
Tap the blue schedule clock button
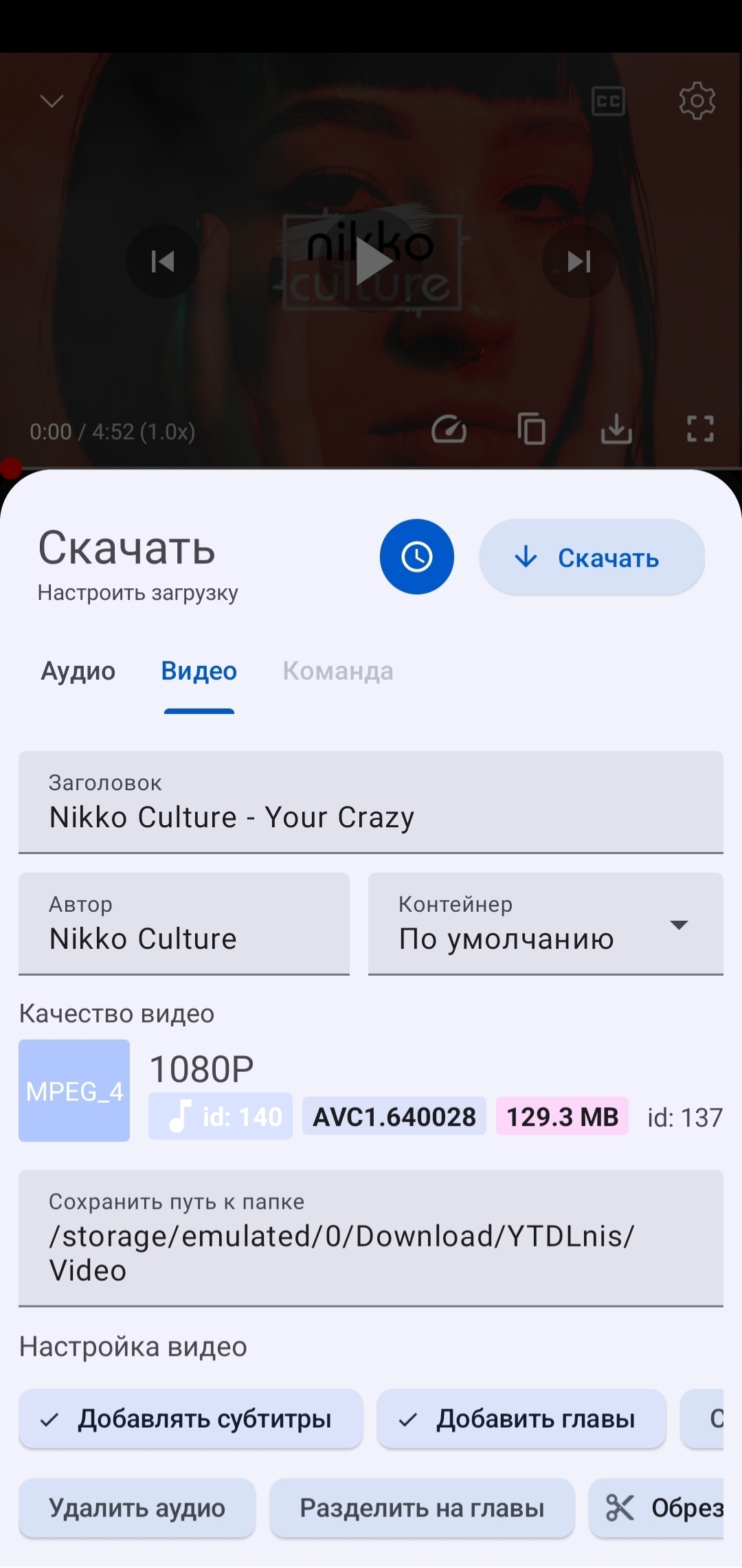416,557
